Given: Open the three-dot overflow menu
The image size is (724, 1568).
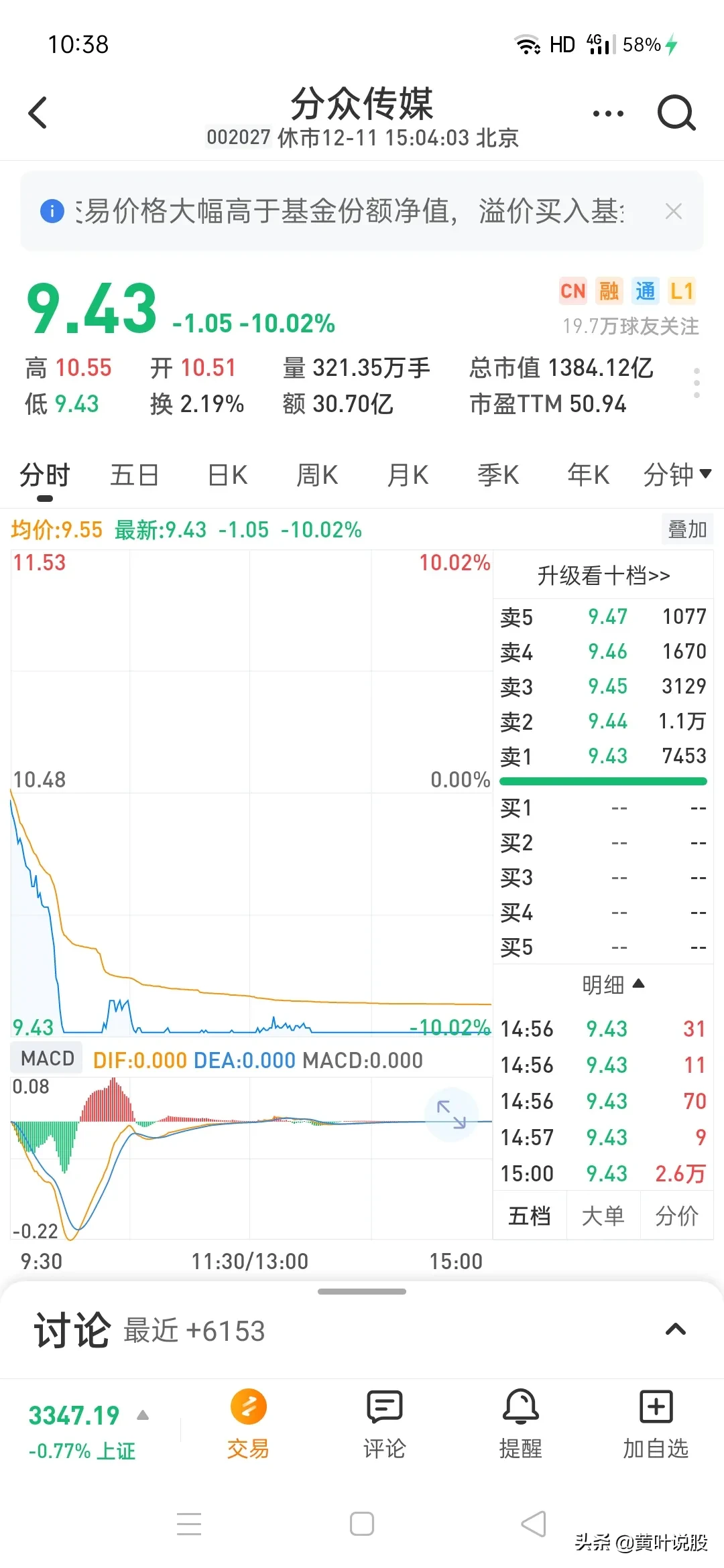Looking at the screenshot, I should [608, 114].
